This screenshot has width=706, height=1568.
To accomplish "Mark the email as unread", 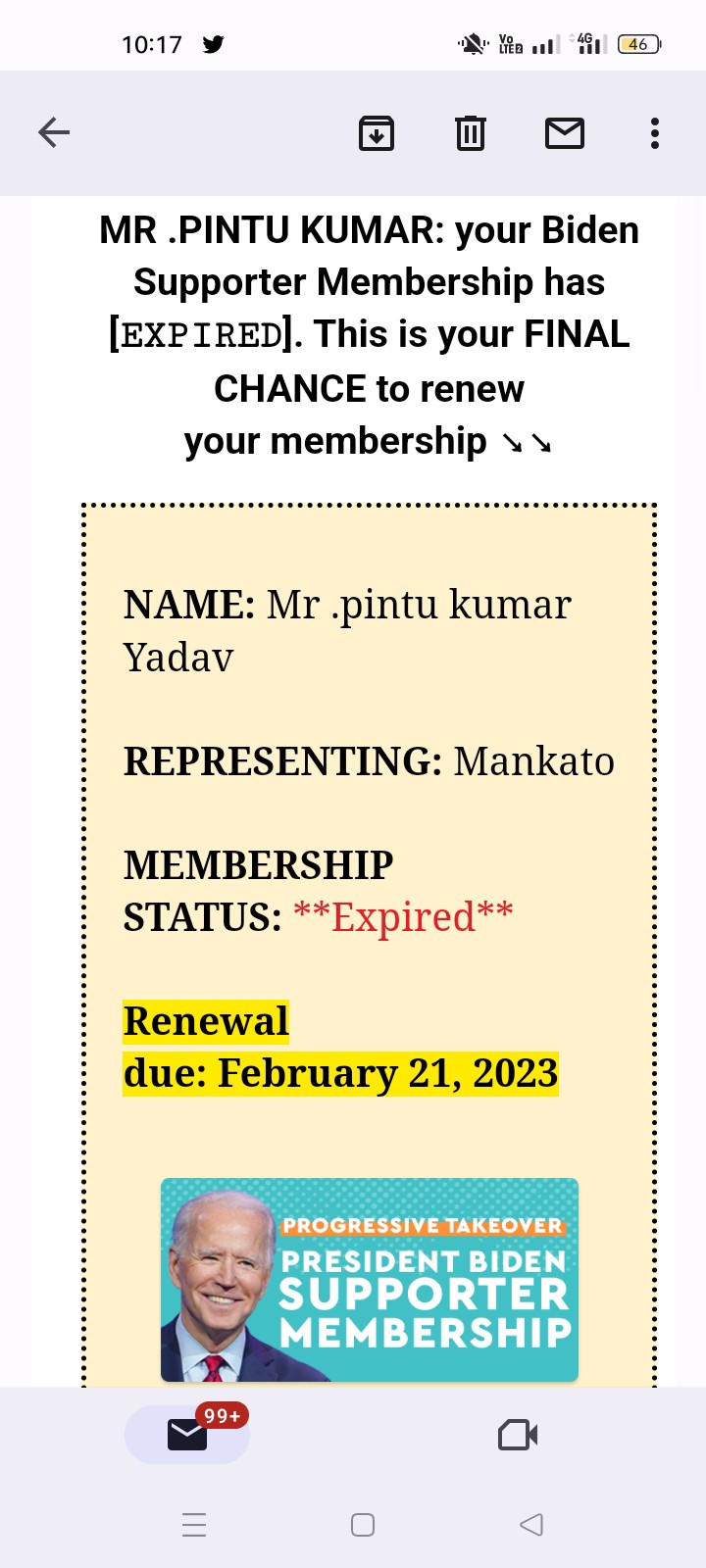I will click(565, 133).
